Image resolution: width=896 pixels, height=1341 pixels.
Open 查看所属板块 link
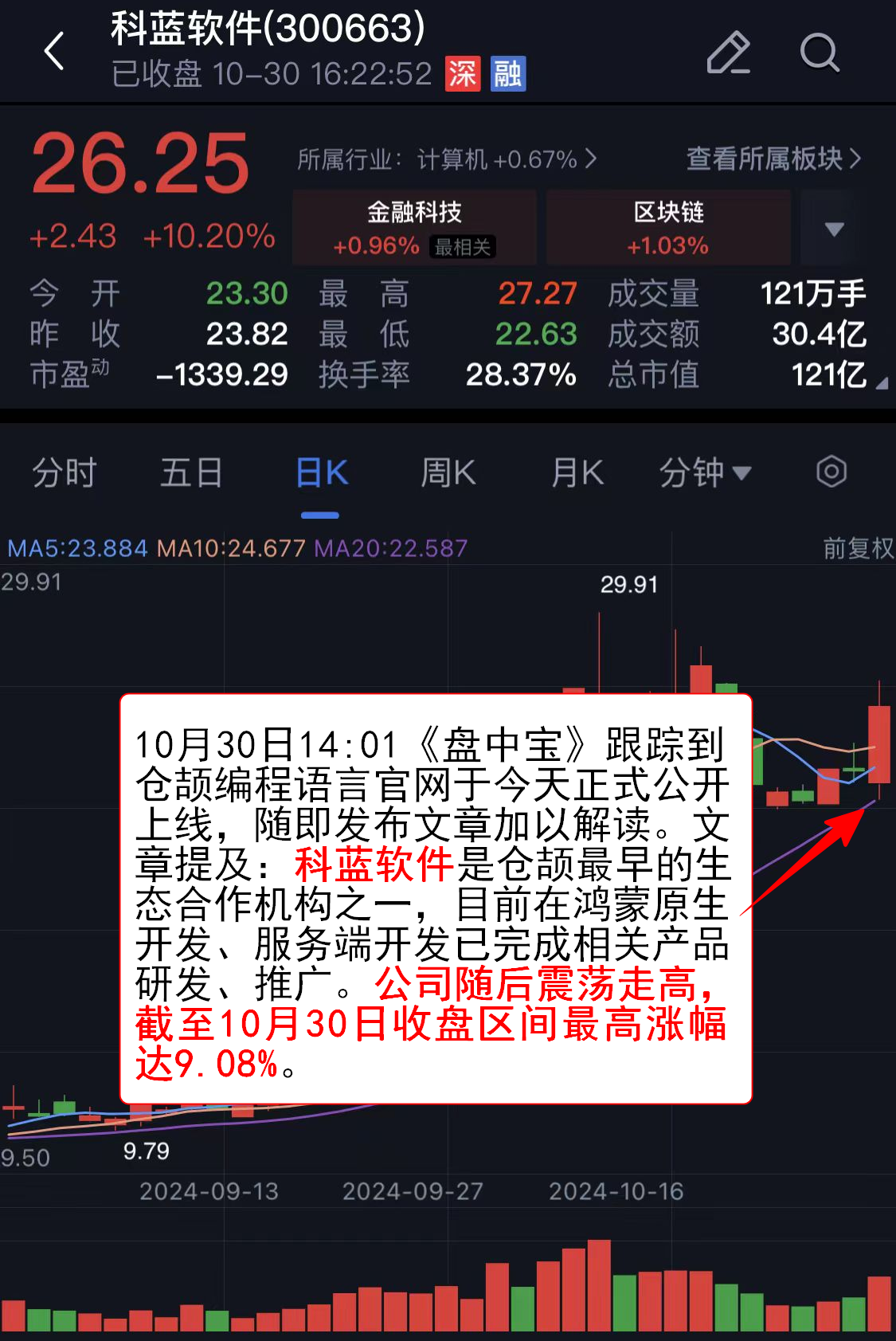pyautogui.click(x=773, y=159)
